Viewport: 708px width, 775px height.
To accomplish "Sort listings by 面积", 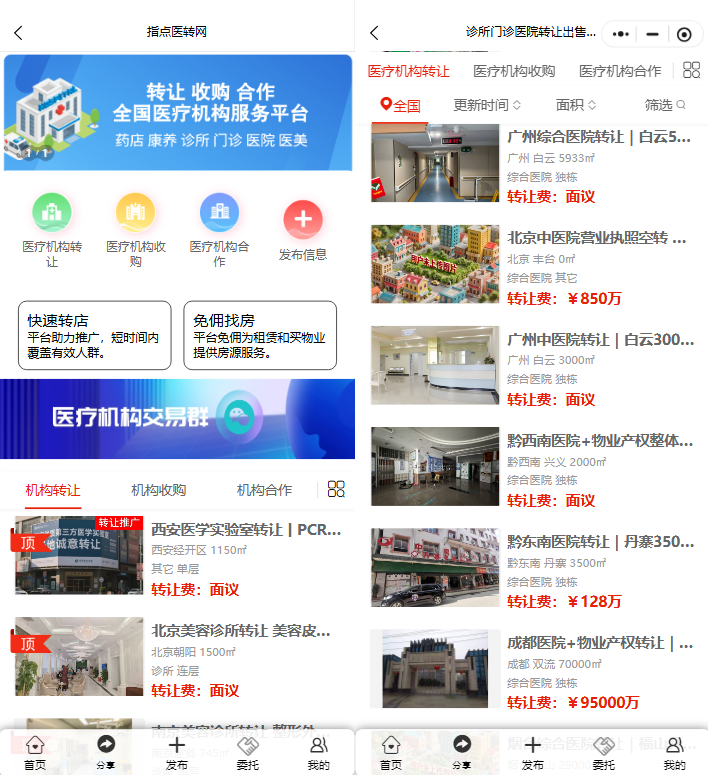I will 576,105.
